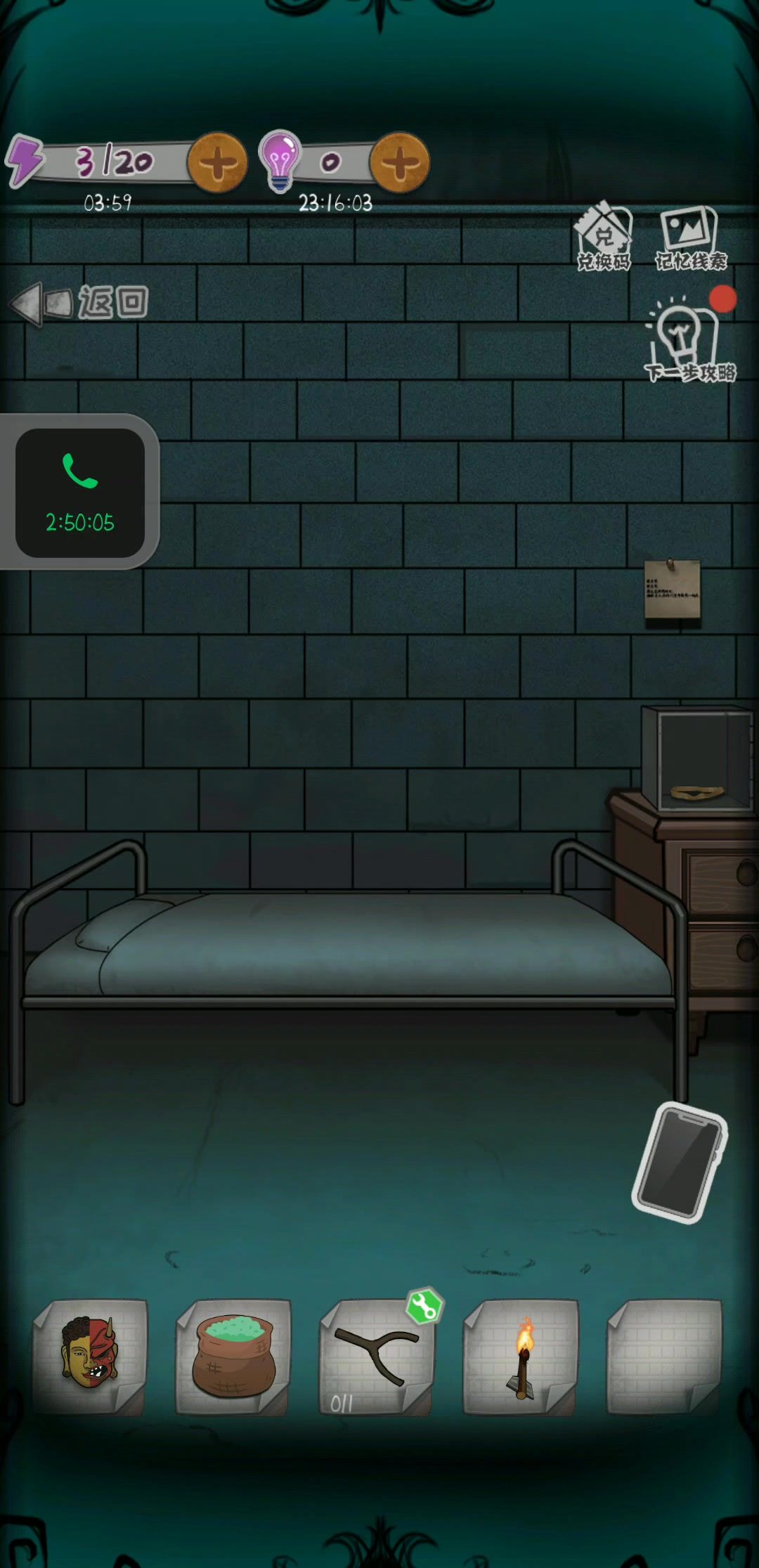The width and height of the screenshot is (759, 1568).
Task: Add more energy with the plus button
Action: tap(217, 163)
